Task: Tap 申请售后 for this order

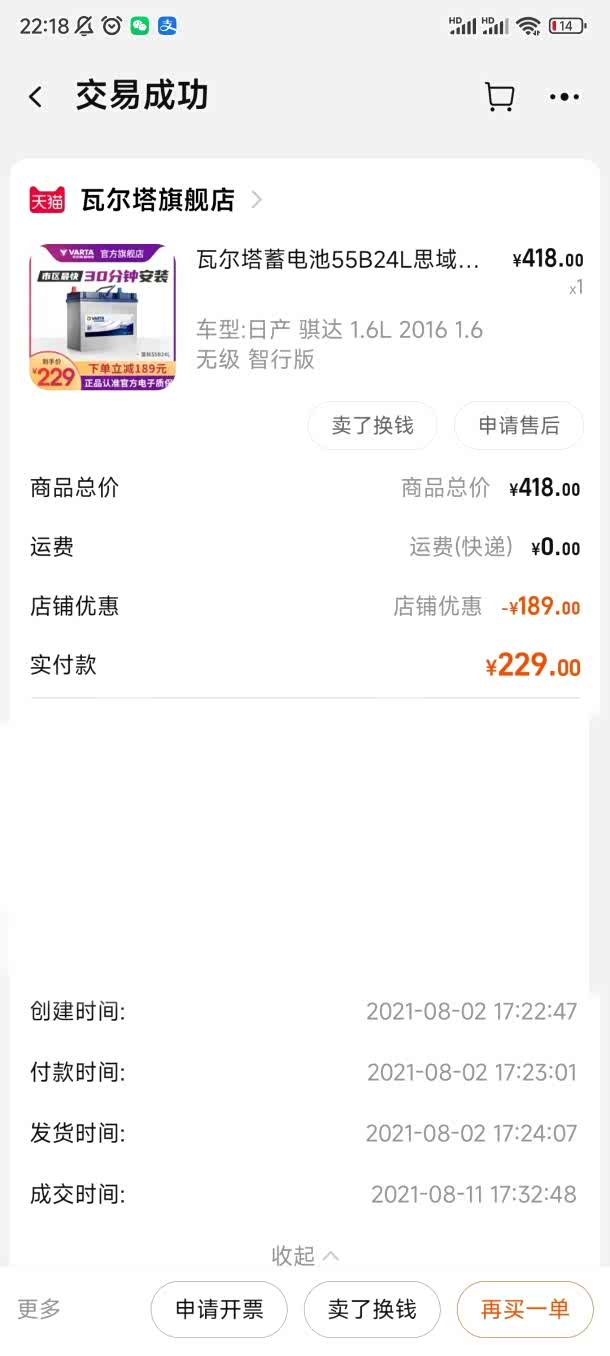Action: coord(518,426)
